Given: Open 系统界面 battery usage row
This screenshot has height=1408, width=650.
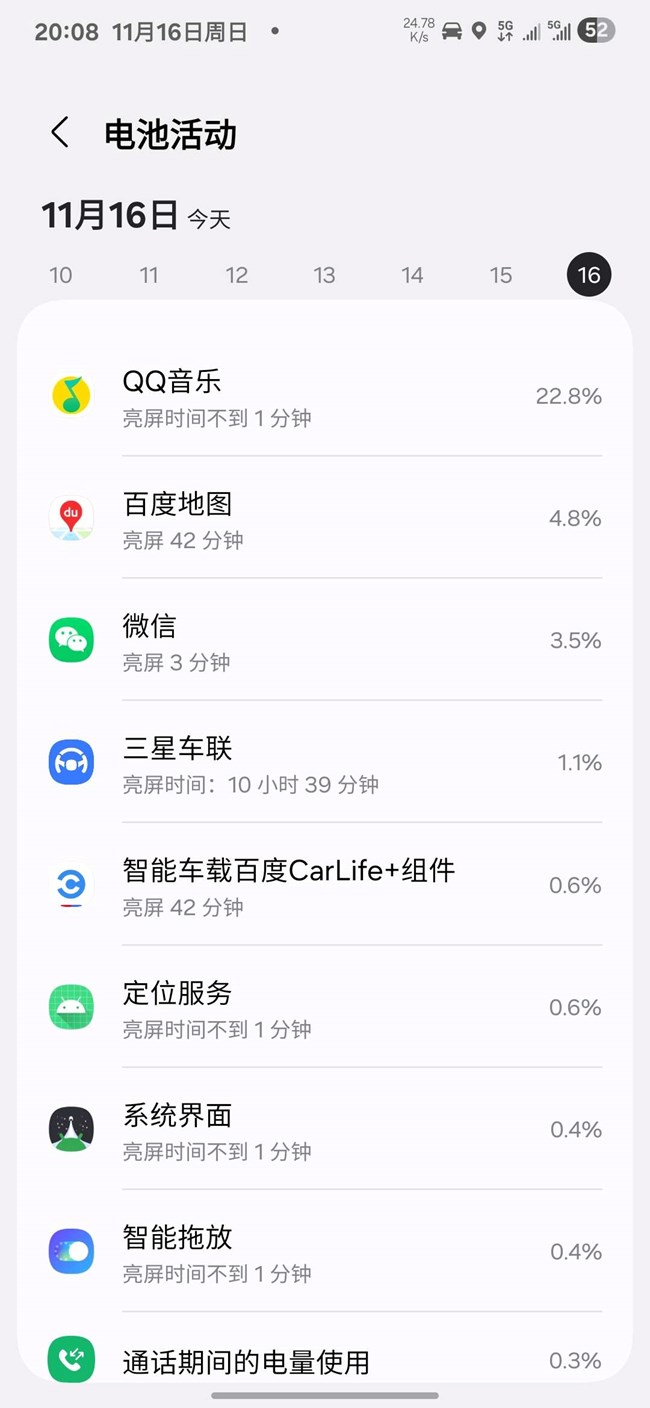Looking at the screenshot, I should click(x=325, y=1129).
